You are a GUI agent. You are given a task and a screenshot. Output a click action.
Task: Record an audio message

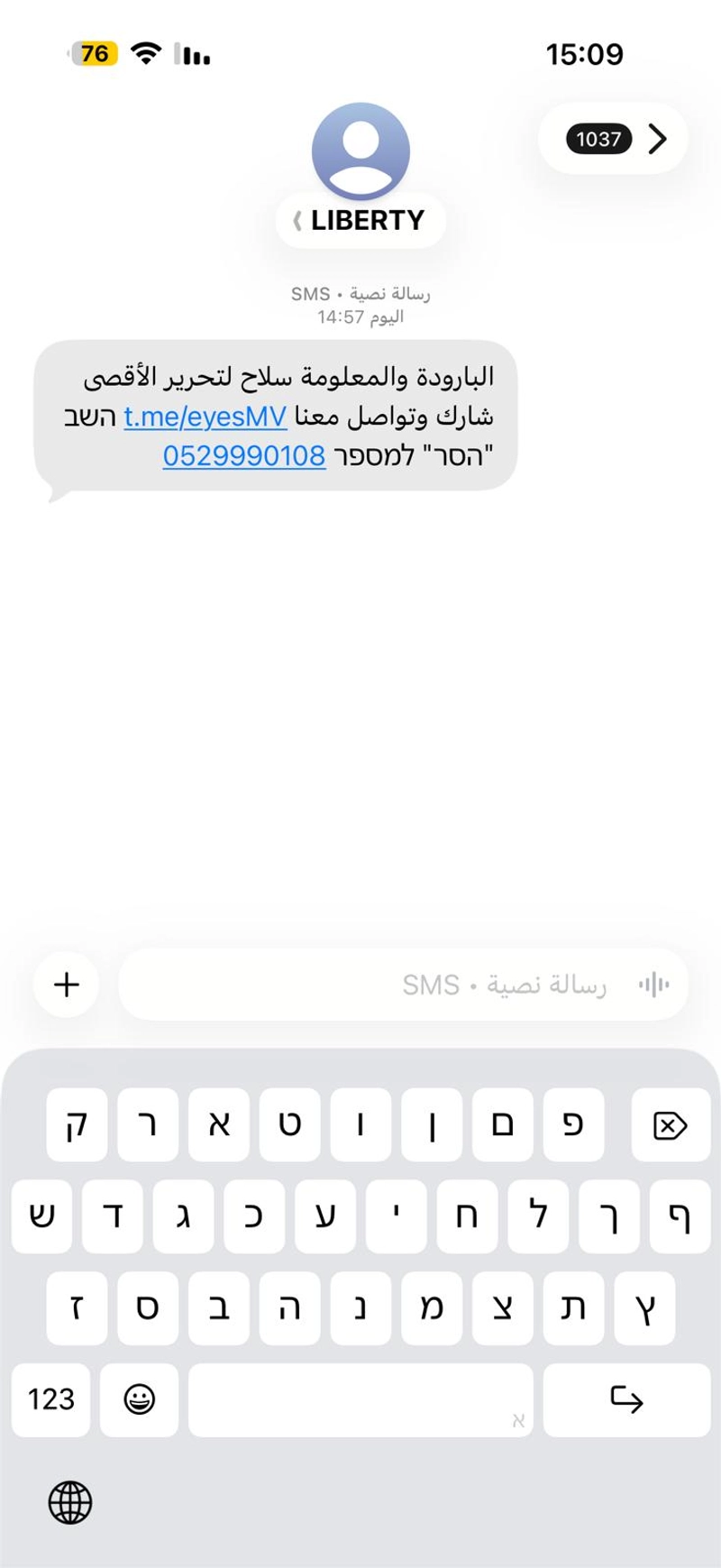(x=653, y=985)
